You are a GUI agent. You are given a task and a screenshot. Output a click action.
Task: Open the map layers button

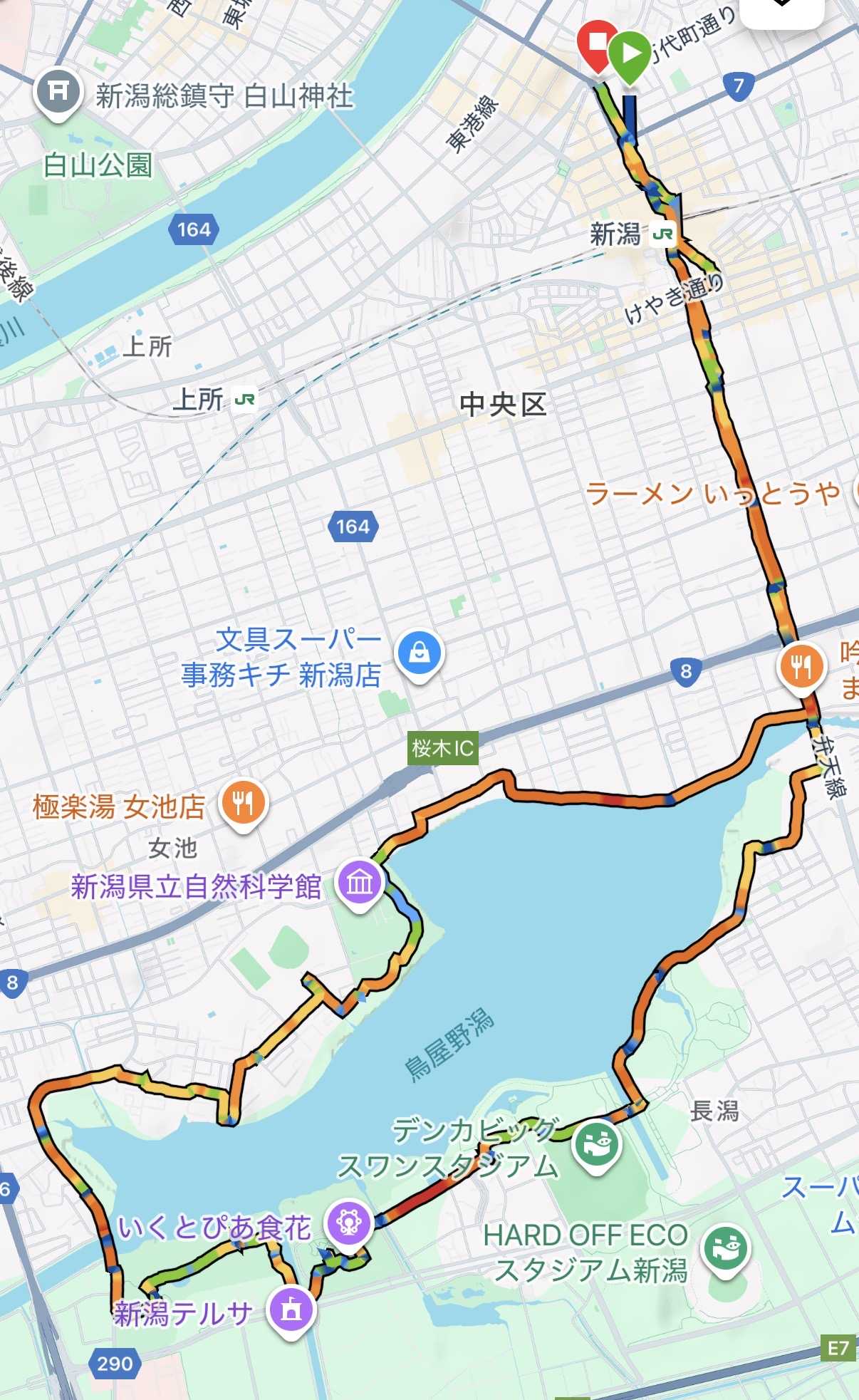coord(782,9)
